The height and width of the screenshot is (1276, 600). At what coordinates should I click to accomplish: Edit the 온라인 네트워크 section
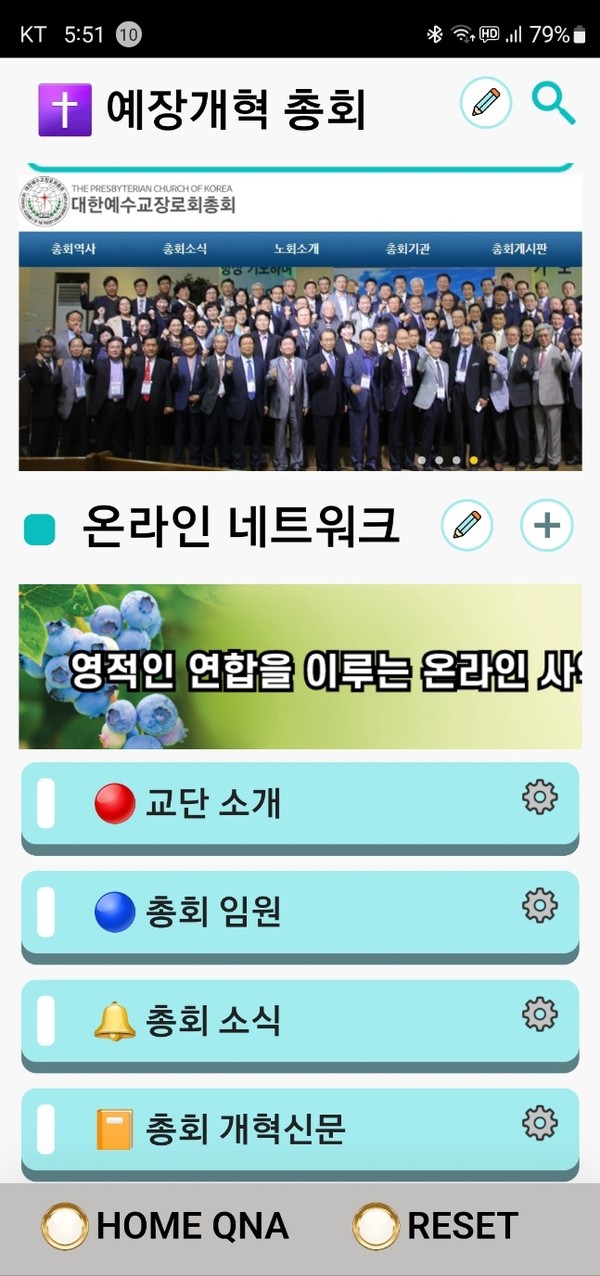[467, 525]
